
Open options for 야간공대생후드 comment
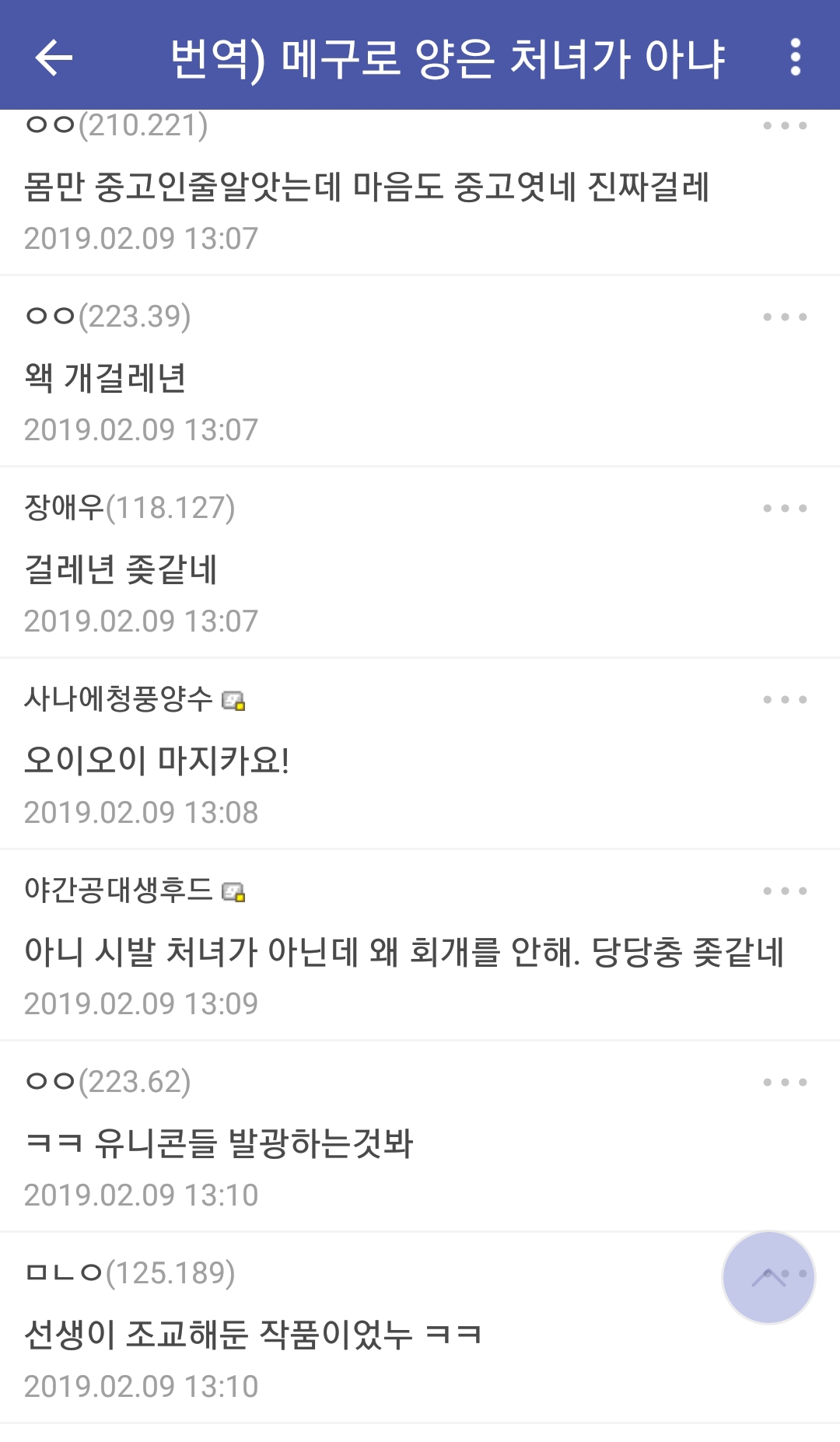784,891
